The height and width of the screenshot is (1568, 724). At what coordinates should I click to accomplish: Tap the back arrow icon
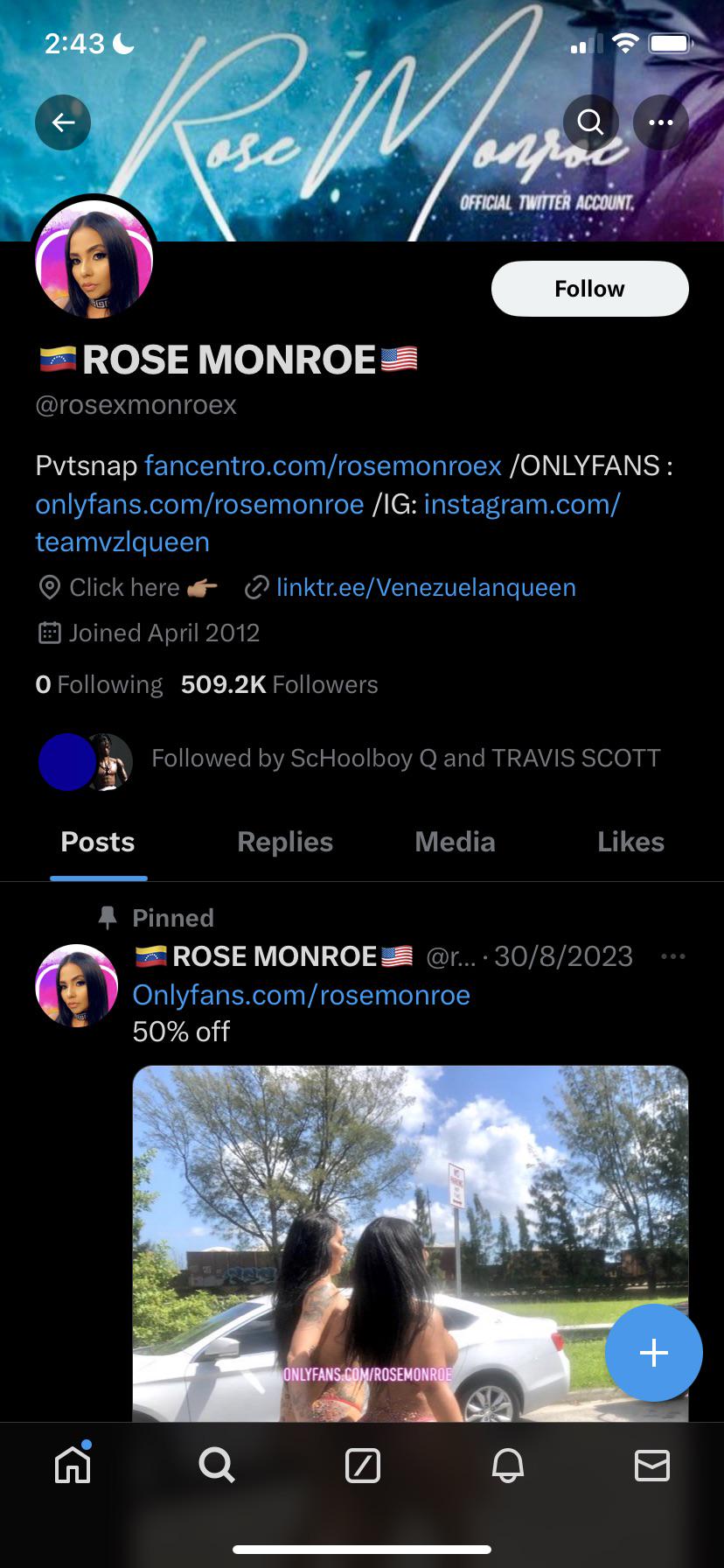click(x=62, y=122)
